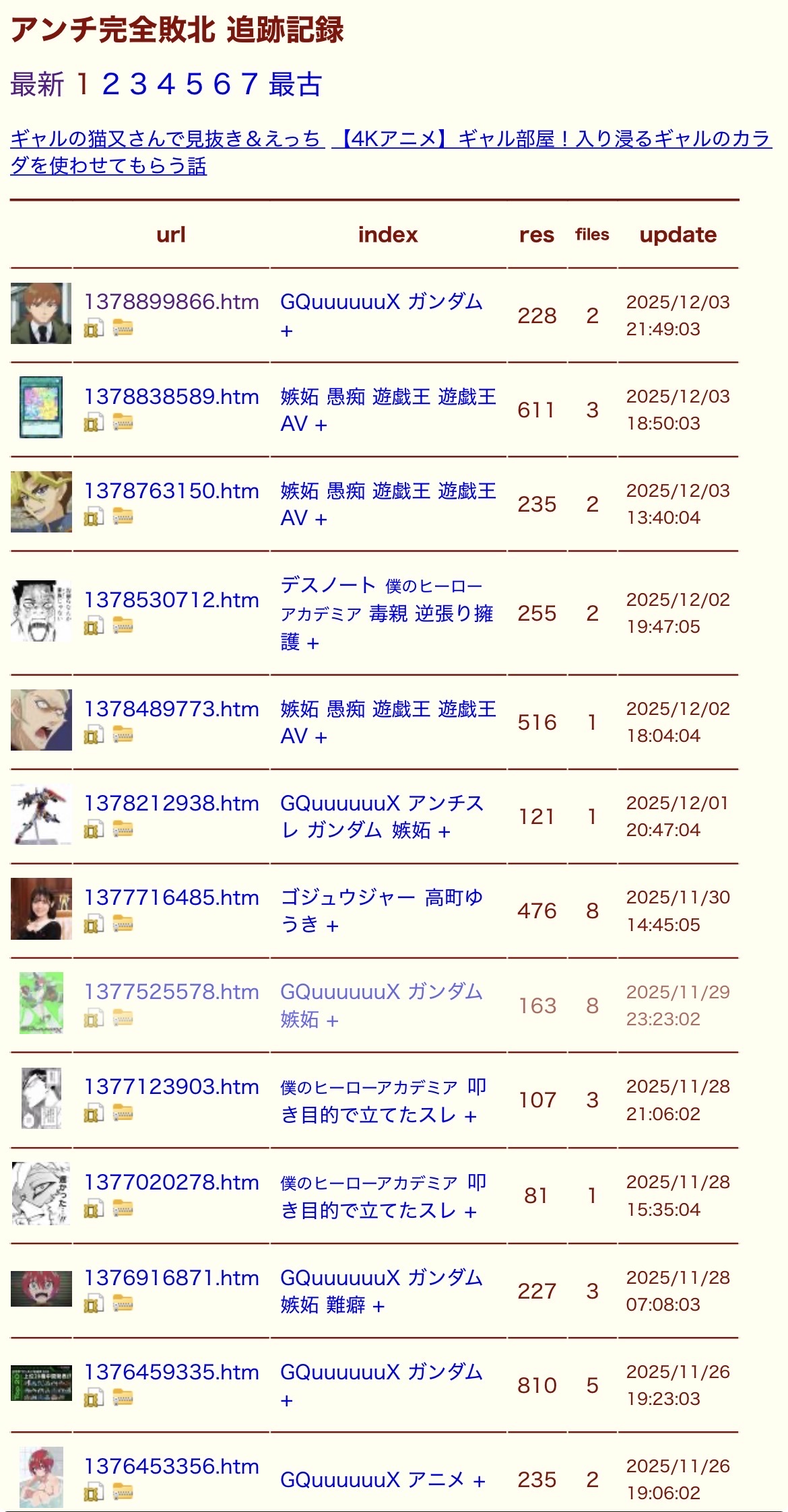Open the 【4Kアニメ】ギャル部屋 link

coord(552,139)
